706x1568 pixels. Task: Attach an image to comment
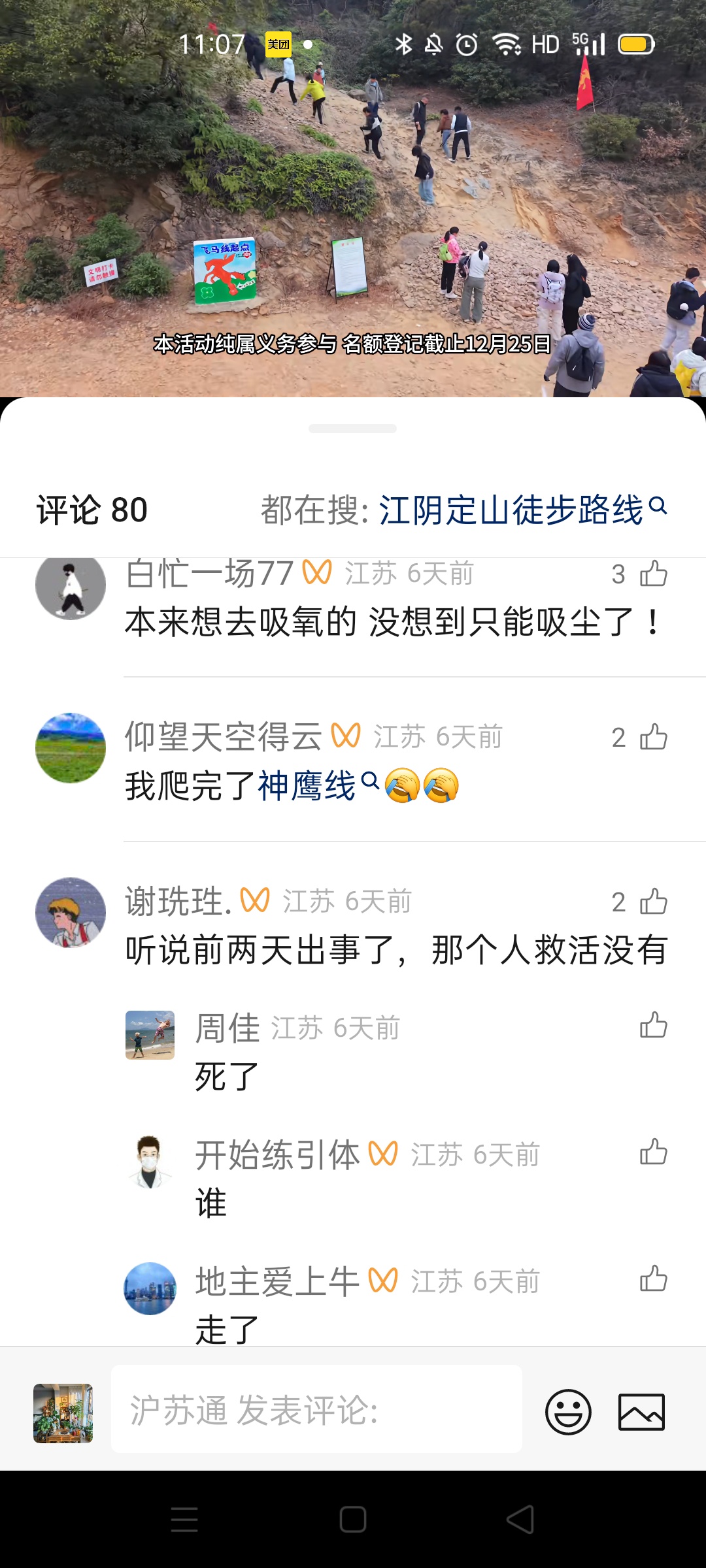[x=641, y=1412]
